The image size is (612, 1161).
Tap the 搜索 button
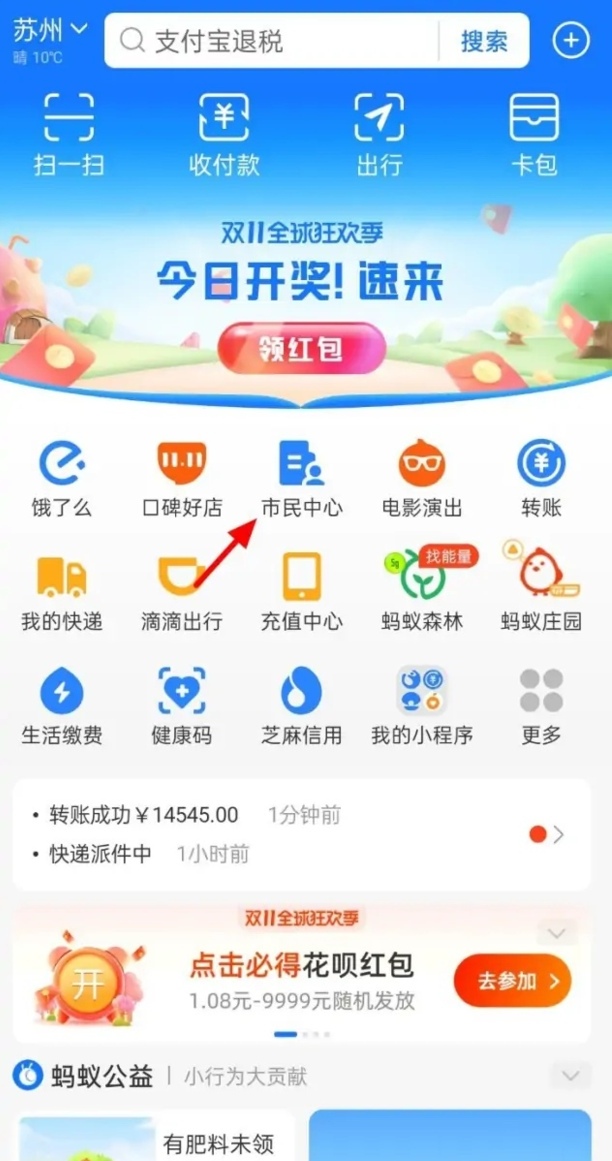click(x=484, y=41)
